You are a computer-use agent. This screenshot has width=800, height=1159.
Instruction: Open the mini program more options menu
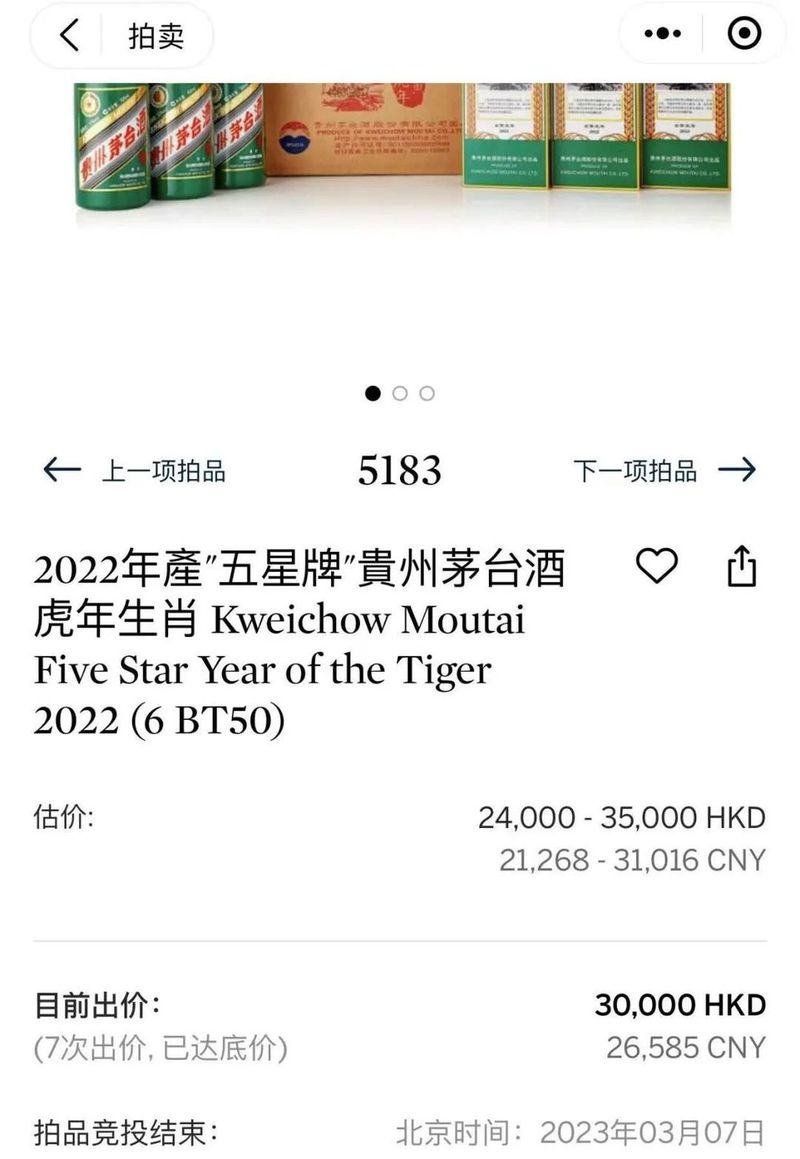pos(663,34)
